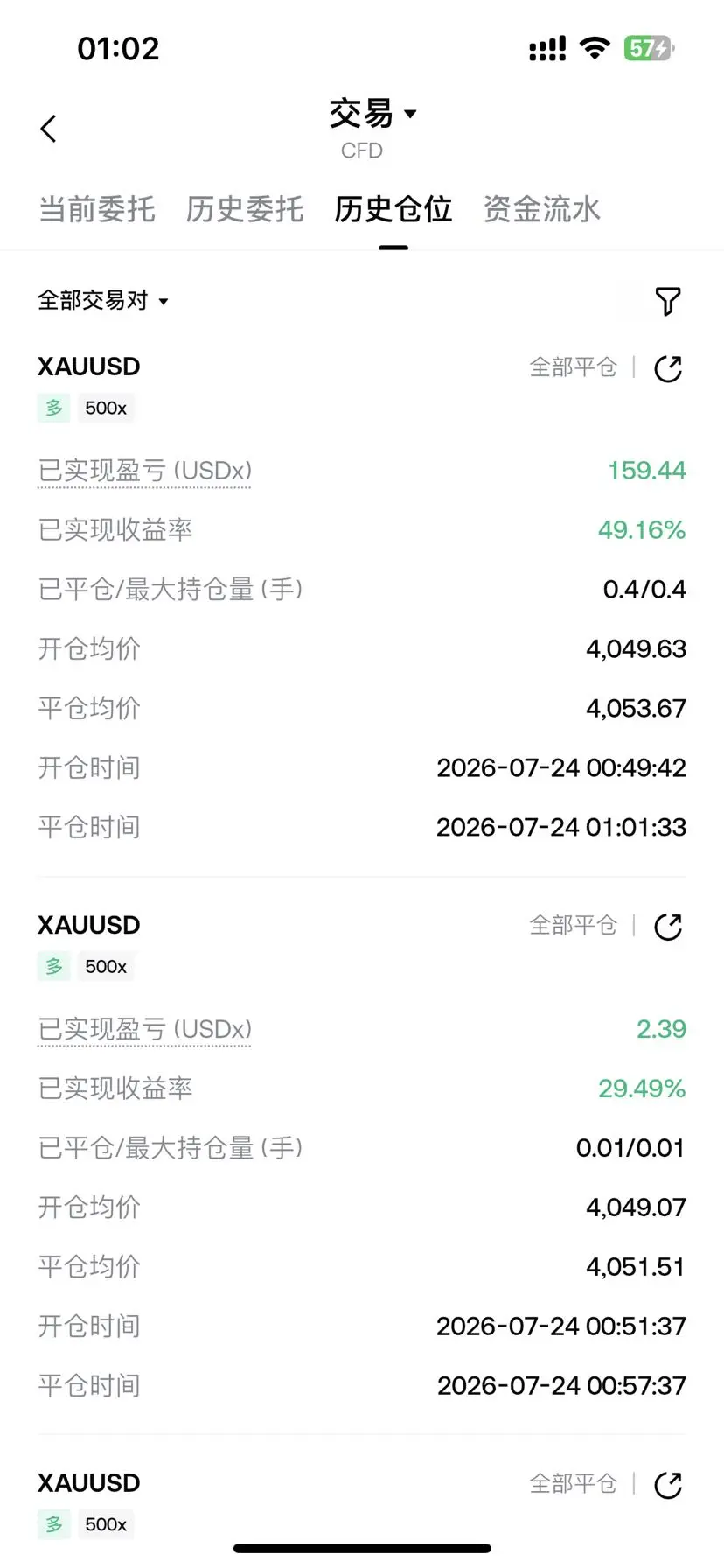This screenshot has height=1568, width=724.
Task: Go back using the top-left arrow
Action: click(49, 129)
